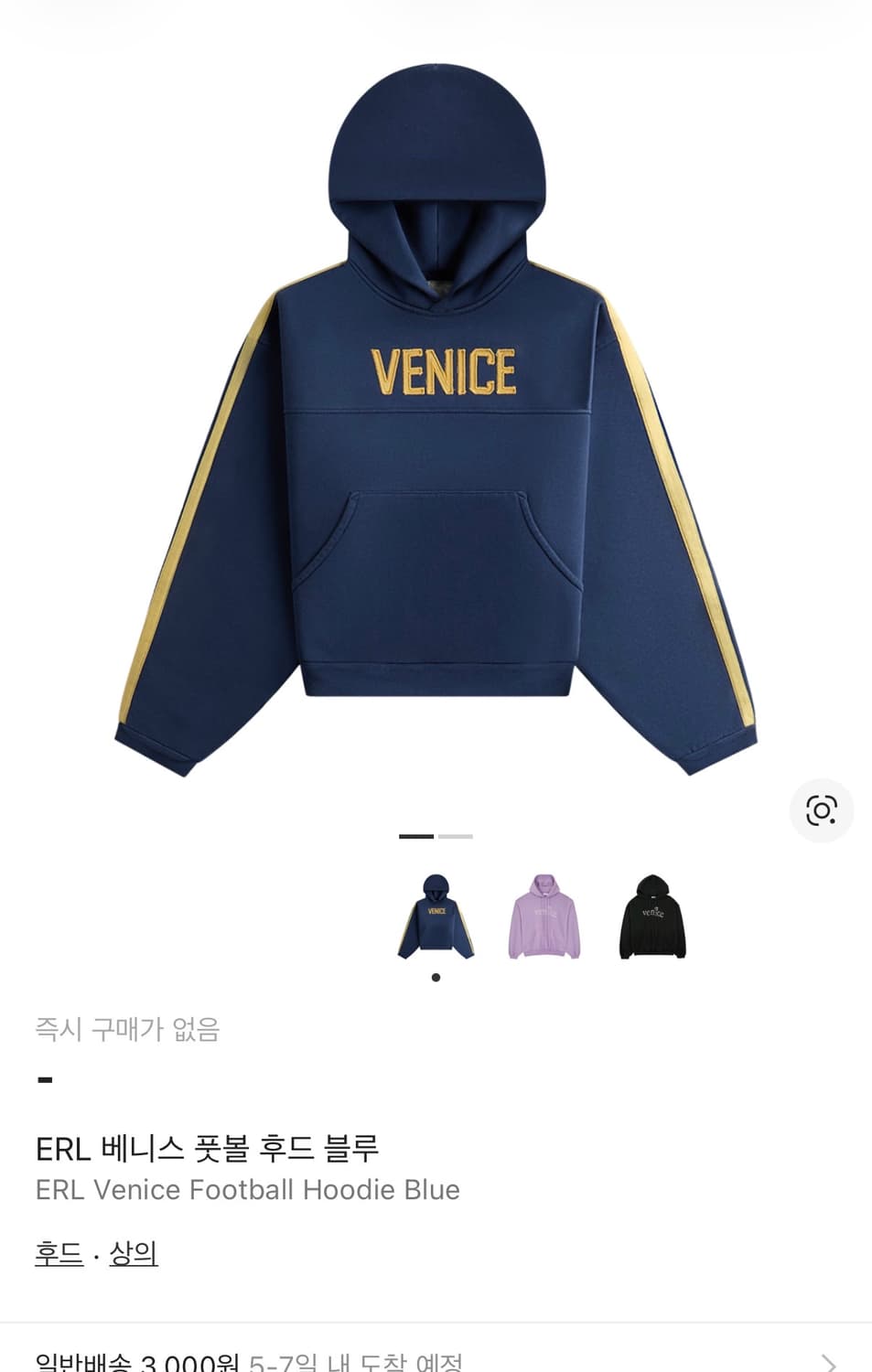Tap the page dot beneath the blue thumbnail
The height and width of the screenshot is (1372, 872).
point(436,977)
